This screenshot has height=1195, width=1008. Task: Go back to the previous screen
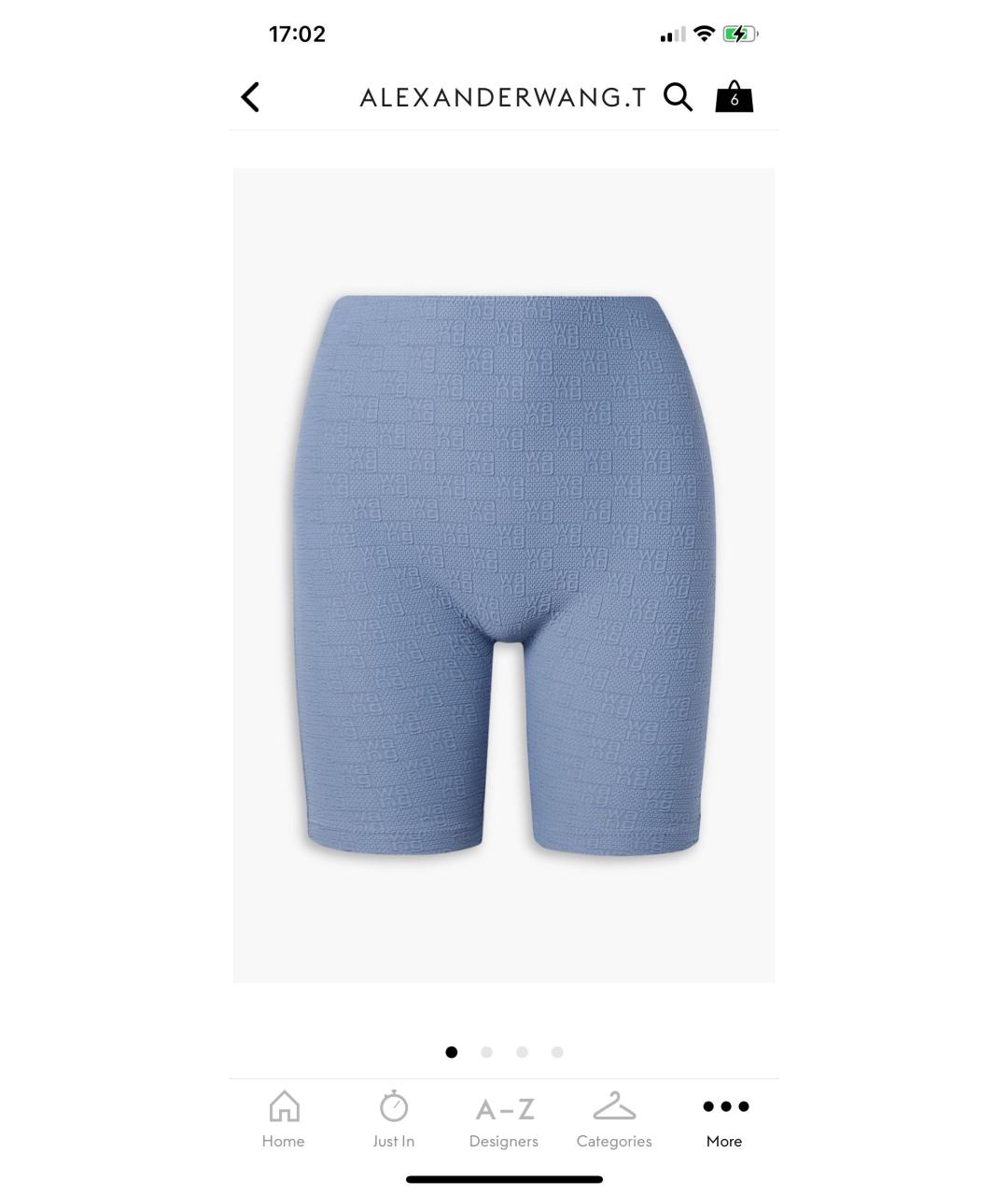click(x=250, y=97)
